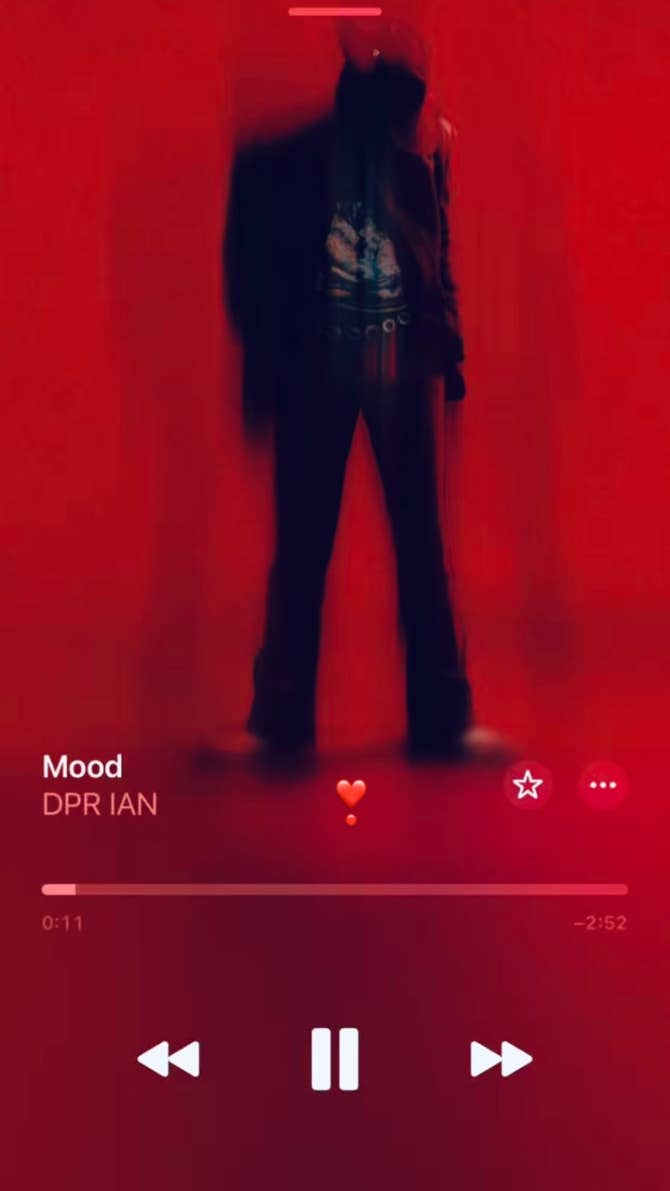Viewport: 670px width, 1191px height.
Task: Go back to the previous track
Action: click(168, 1058)
